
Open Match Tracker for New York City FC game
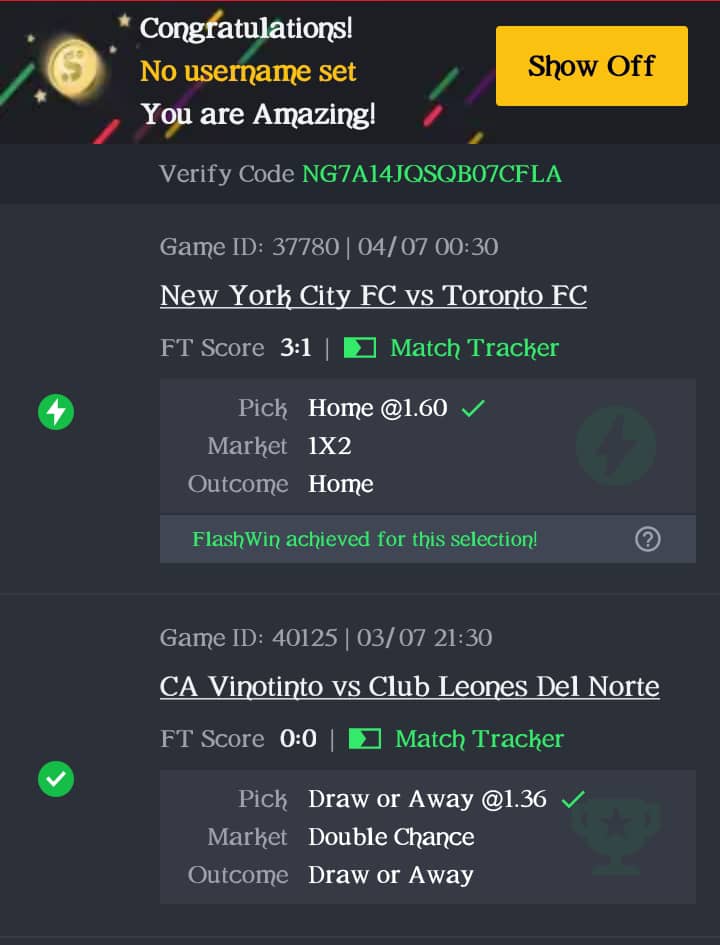point(452,348)
